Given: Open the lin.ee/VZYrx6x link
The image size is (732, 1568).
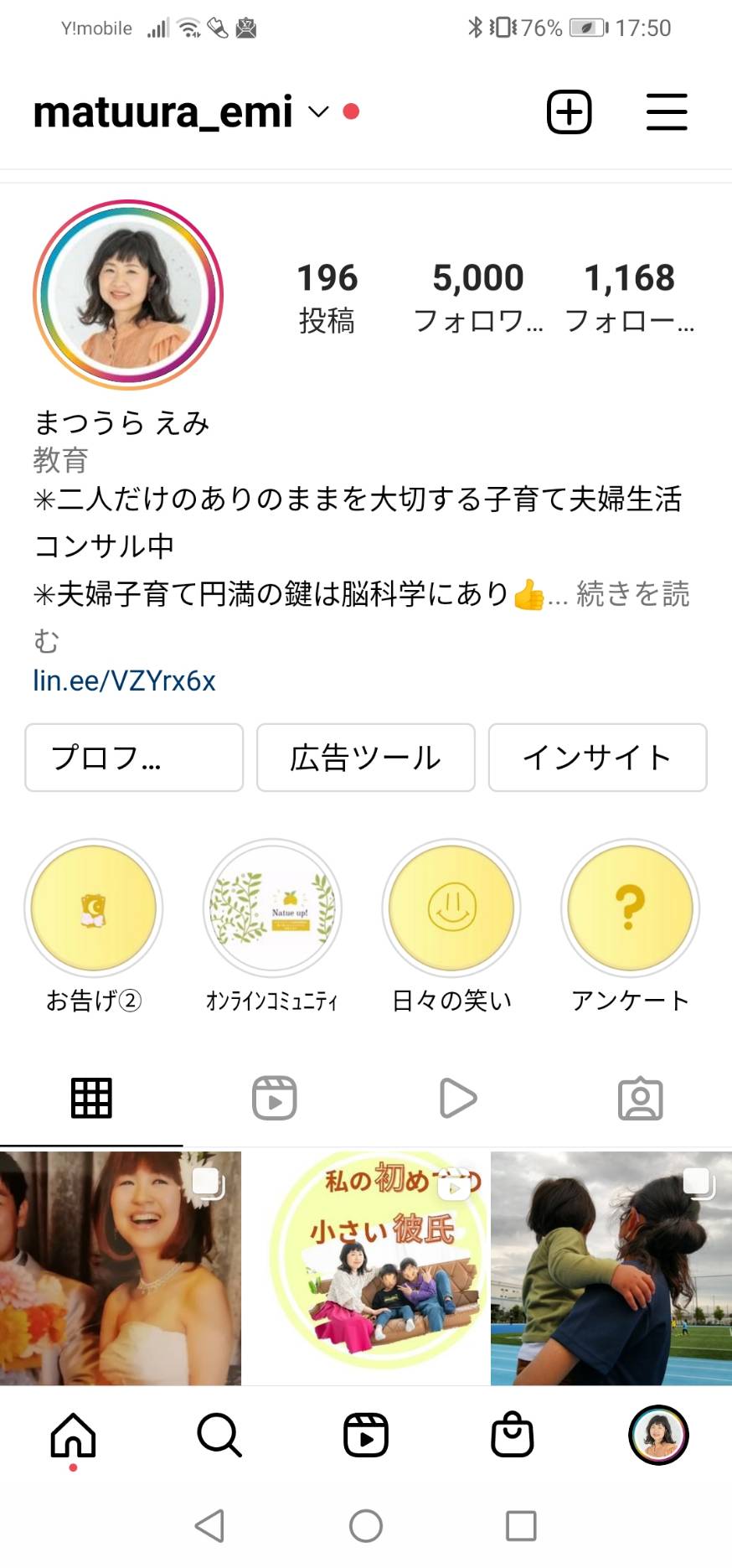Looking at the screenshot, I should click(x=124, y=681).
